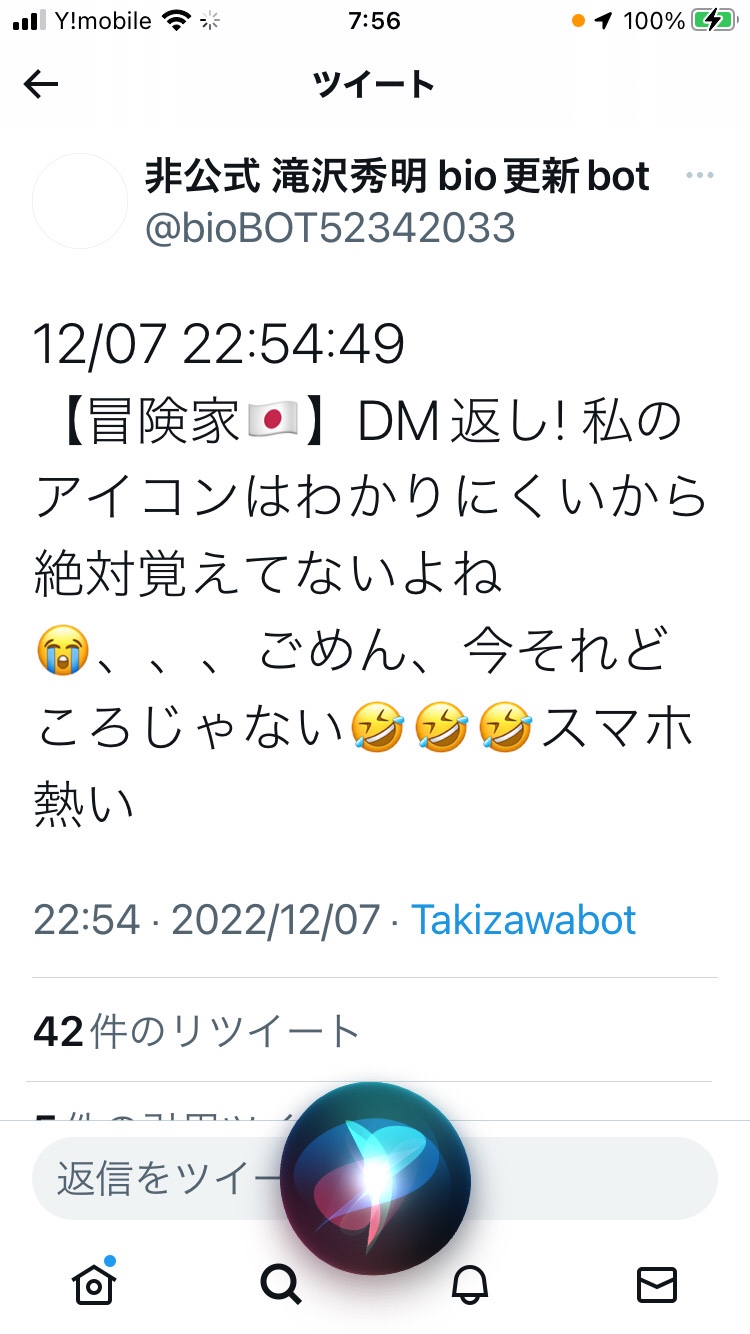Open the Takizawabot source link

524,919
